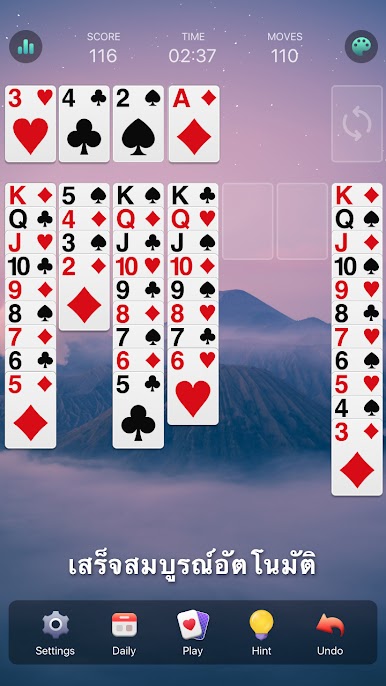Get a Hint with the lightbulb

(261, 633)
